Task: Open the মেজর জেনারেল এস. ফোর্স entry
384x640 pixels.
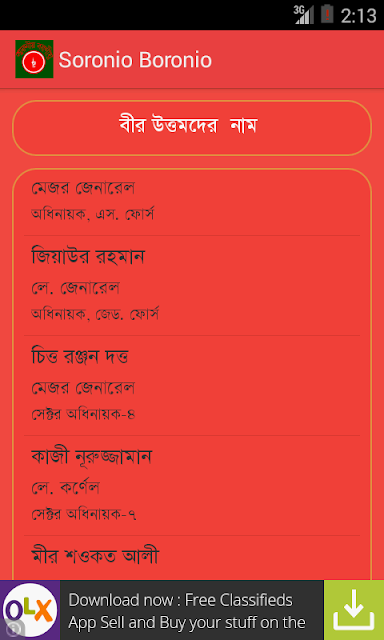Action: coord(192,202)
